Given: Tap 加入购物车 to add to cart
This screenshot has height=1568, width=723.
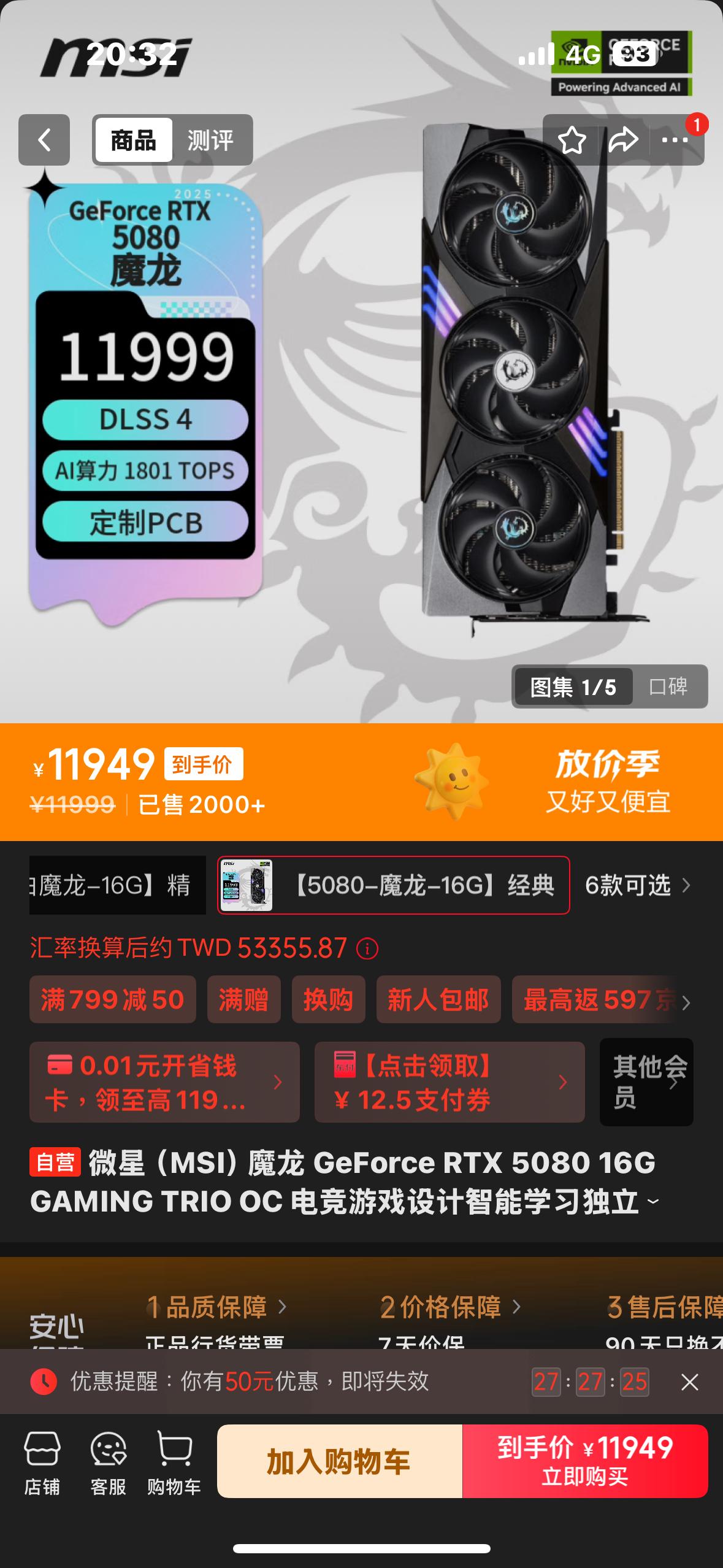Looking at the screenshot, I should (339, 1461).
